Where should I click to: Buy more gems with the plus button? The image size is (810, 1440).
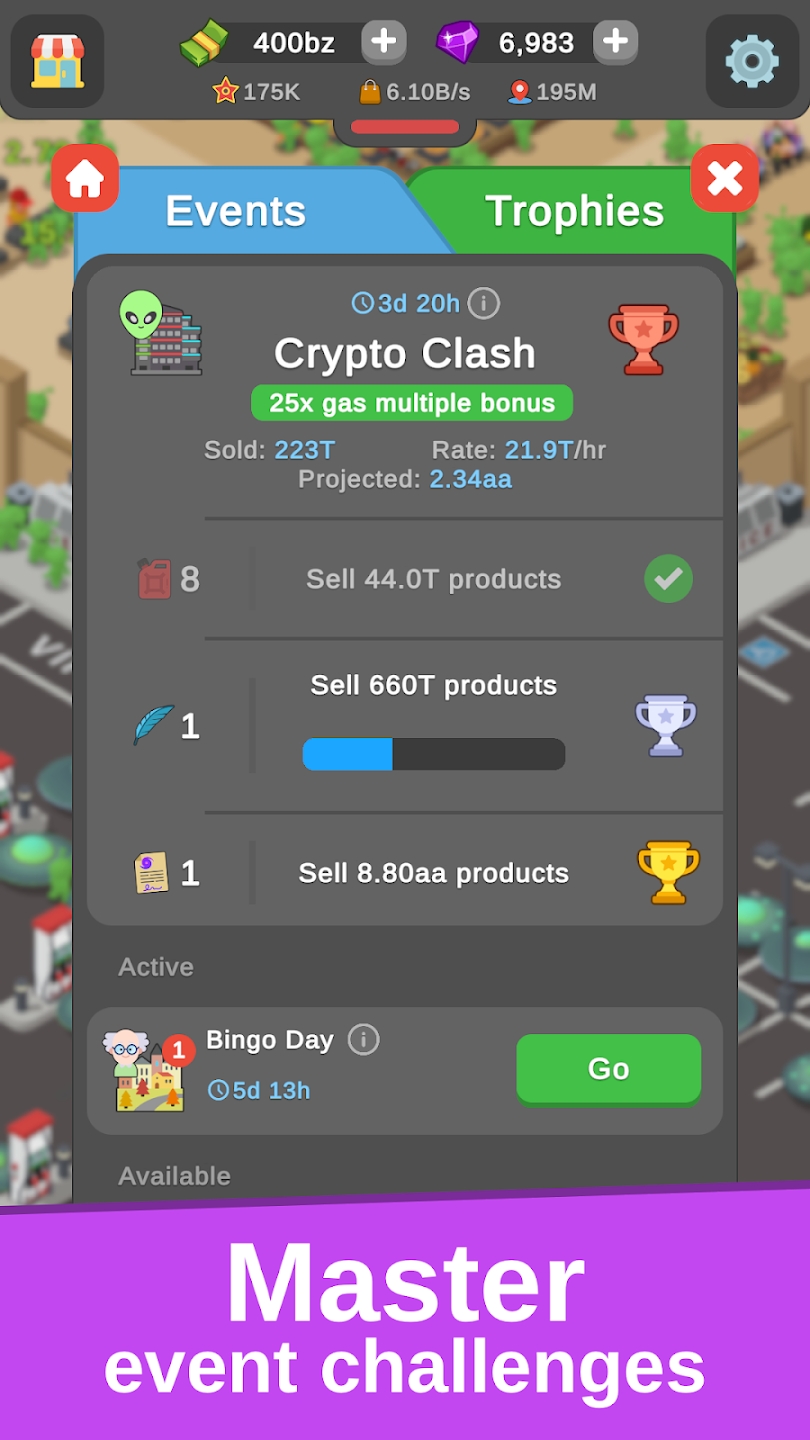(x=615, y=42)
